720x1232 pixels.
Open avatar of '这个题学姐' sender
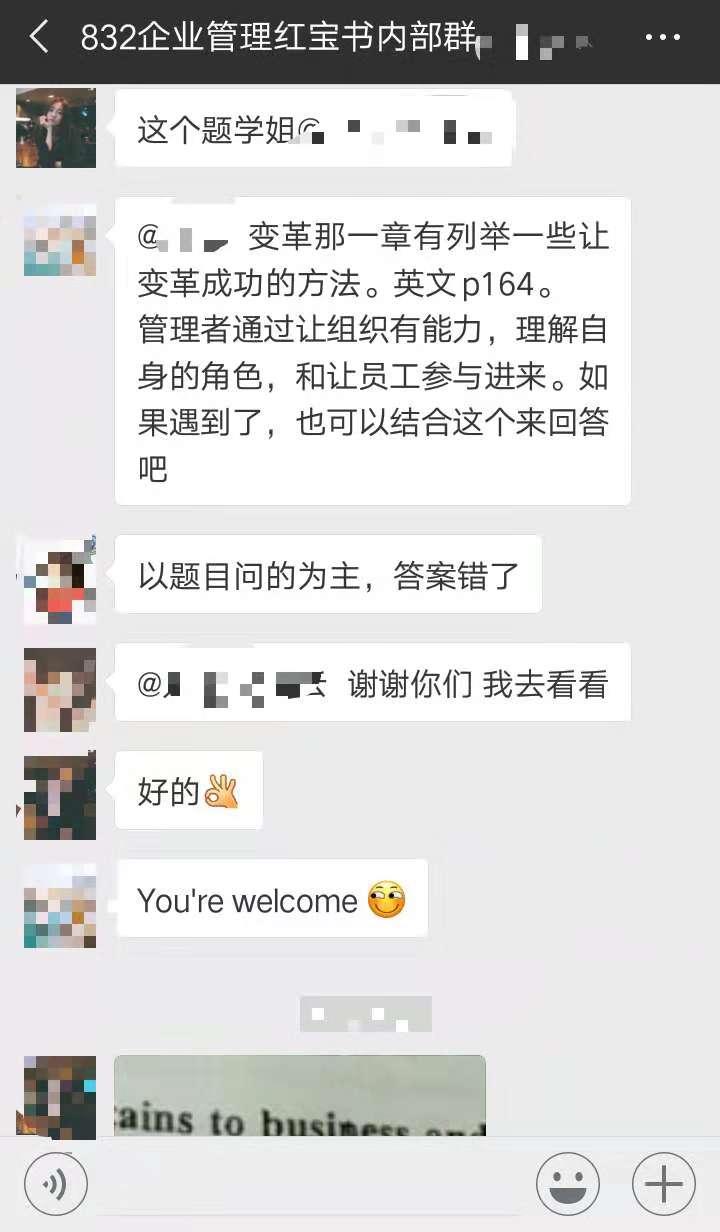pyautogui.click(x=56, y=128)
